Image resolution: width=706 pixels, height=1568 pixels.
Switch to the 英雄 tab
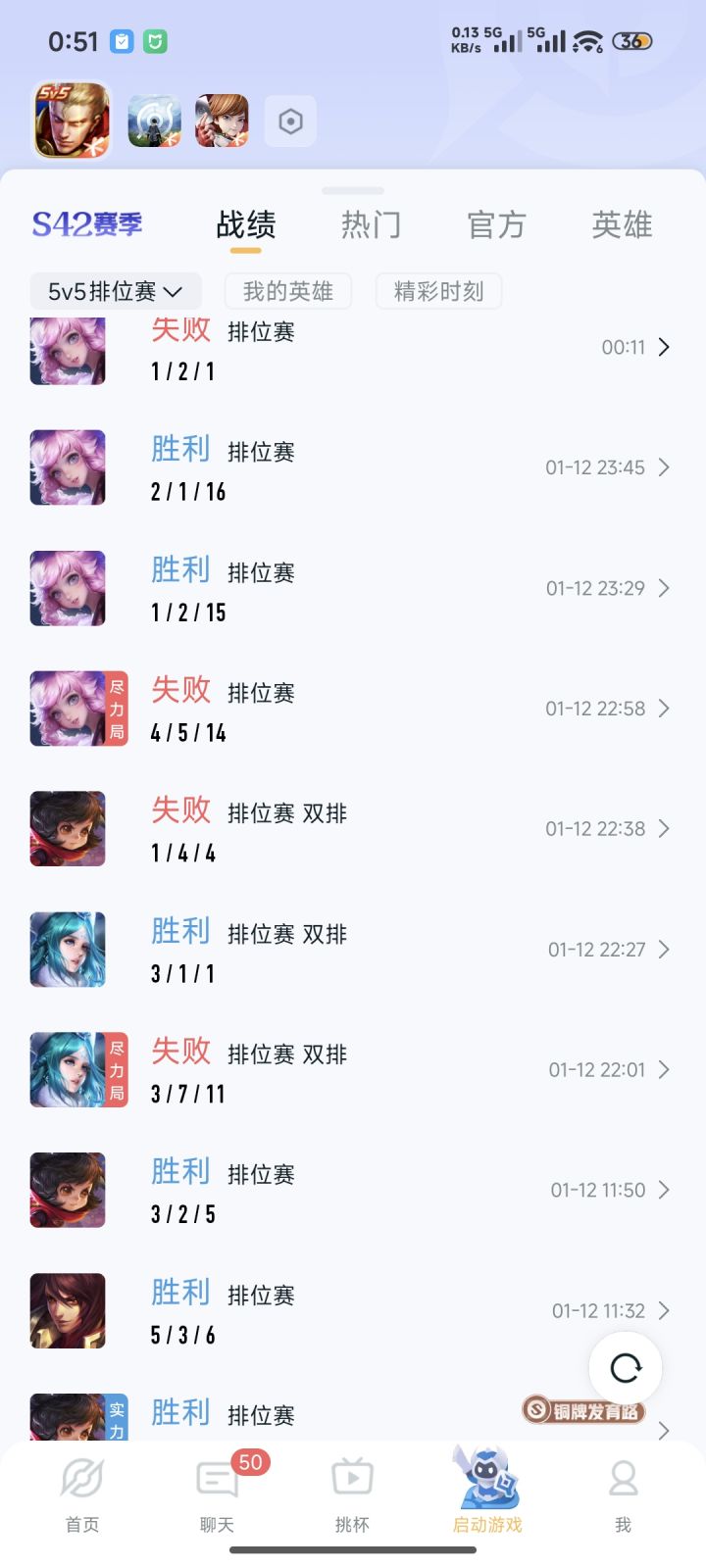(x=622, y=224)
